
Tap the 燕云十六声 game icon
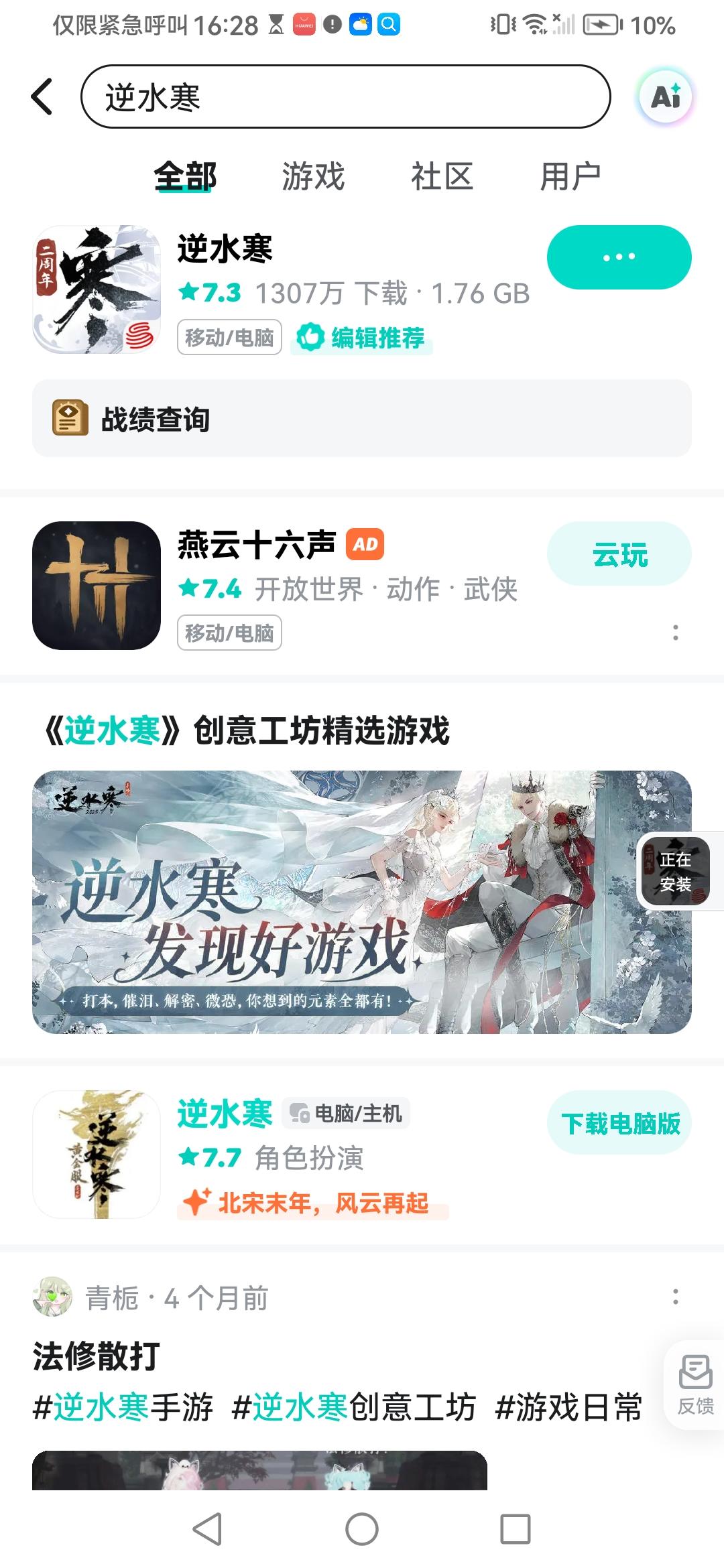(96, 583)
